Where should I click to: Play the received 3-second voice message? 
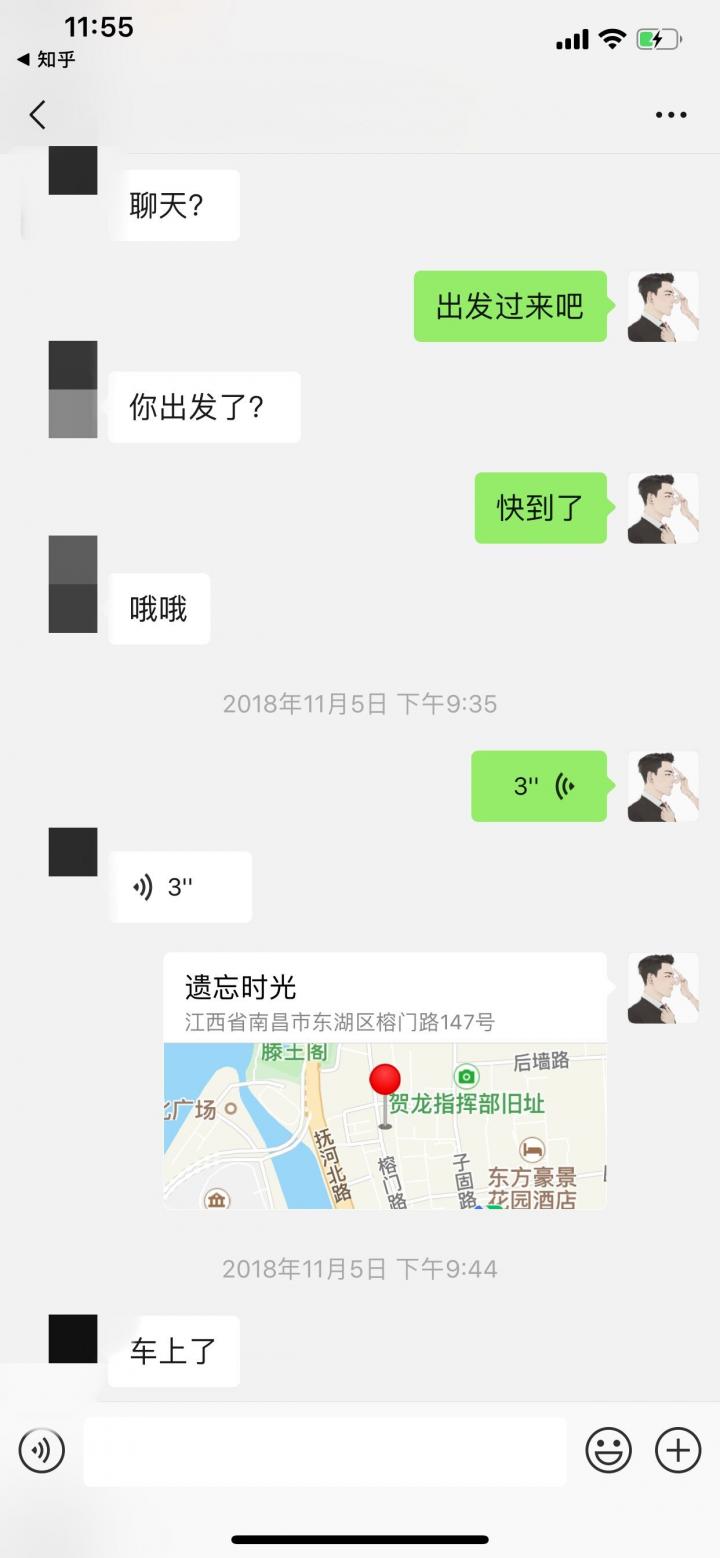[x=180, y=887]
